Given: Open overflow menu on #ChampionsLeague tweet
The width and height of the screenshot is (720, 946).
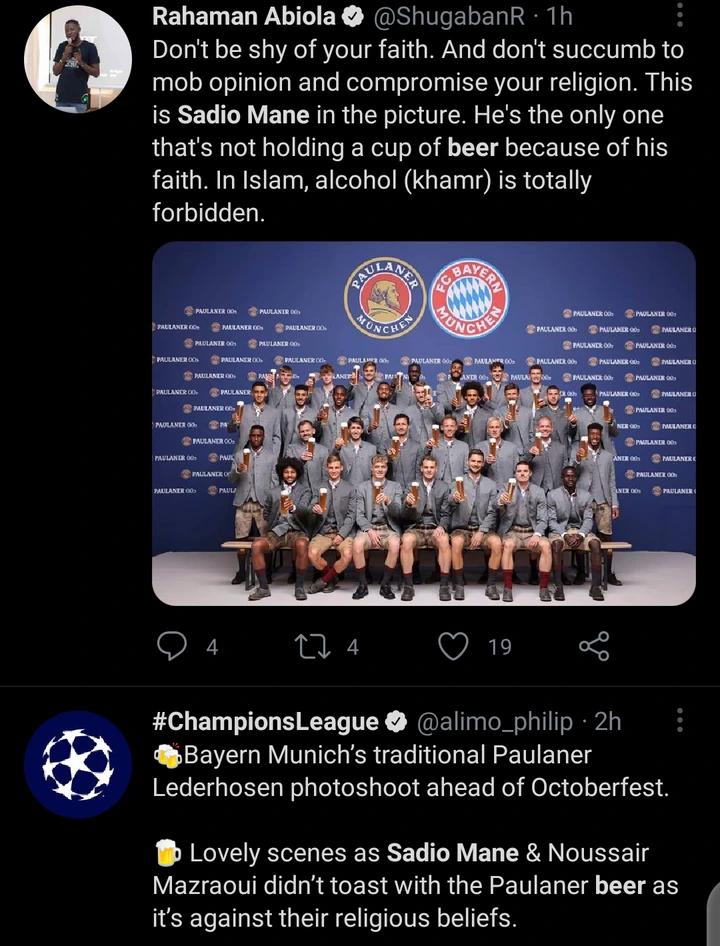Looking at the screenshot, I should pyautogui.click(x=680, y=721).
